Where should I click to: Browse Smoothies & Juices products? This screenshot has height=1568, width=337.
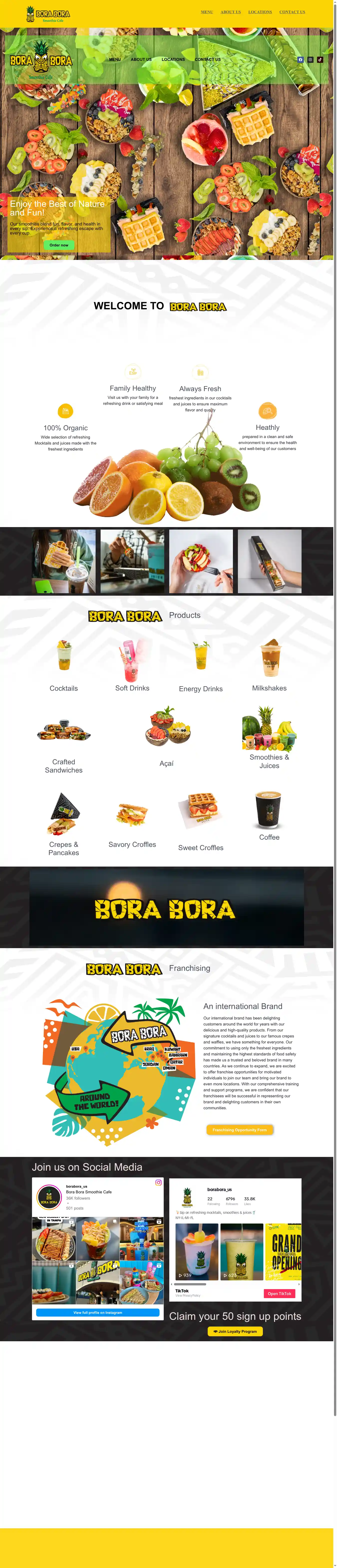click(269, 761)
